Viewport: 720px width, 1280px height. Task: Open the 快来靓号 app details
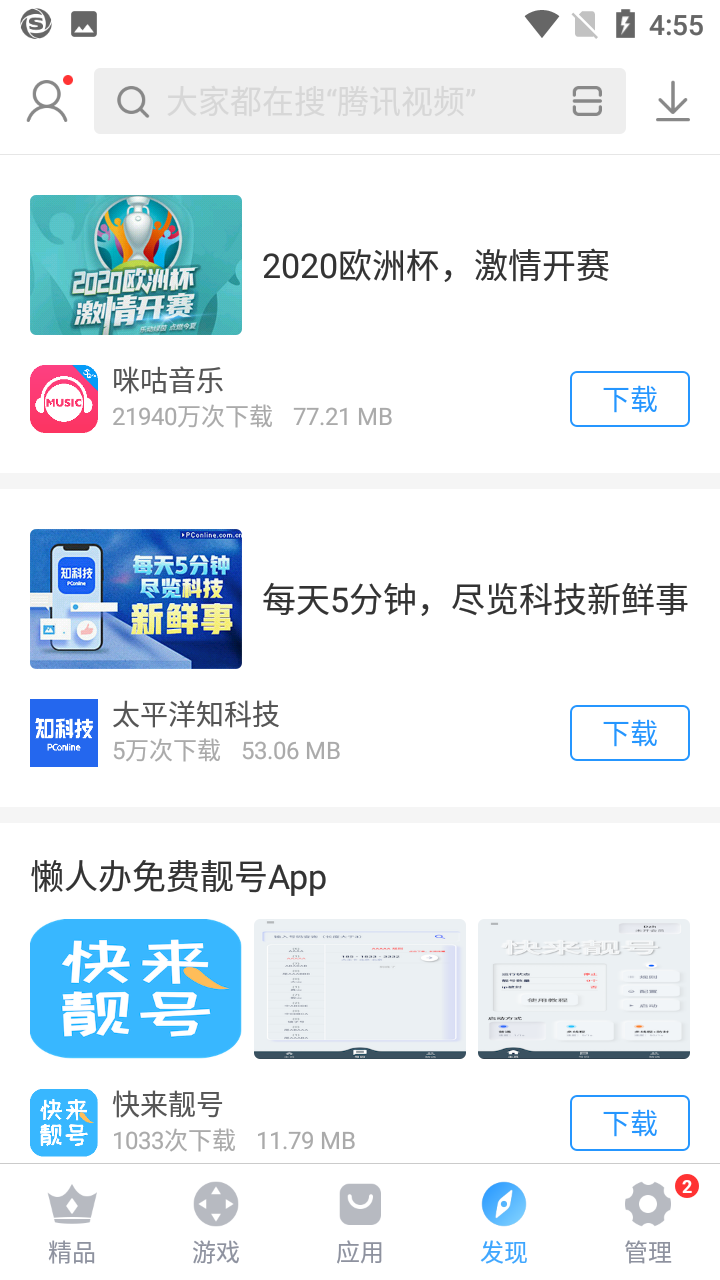click(x=170, y=1122)
